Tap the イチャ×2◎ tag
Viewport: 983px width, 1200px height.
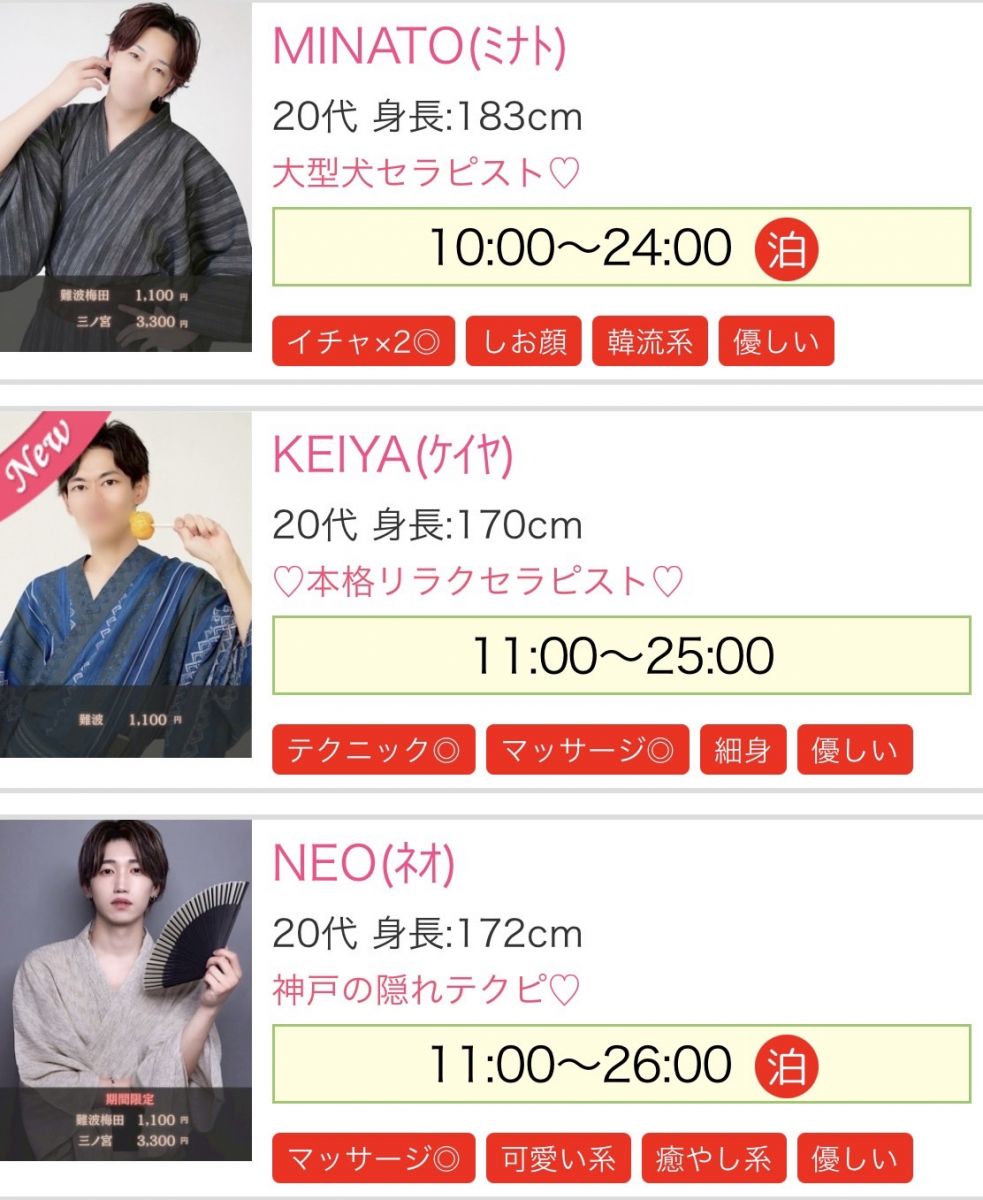coord(364,343)
